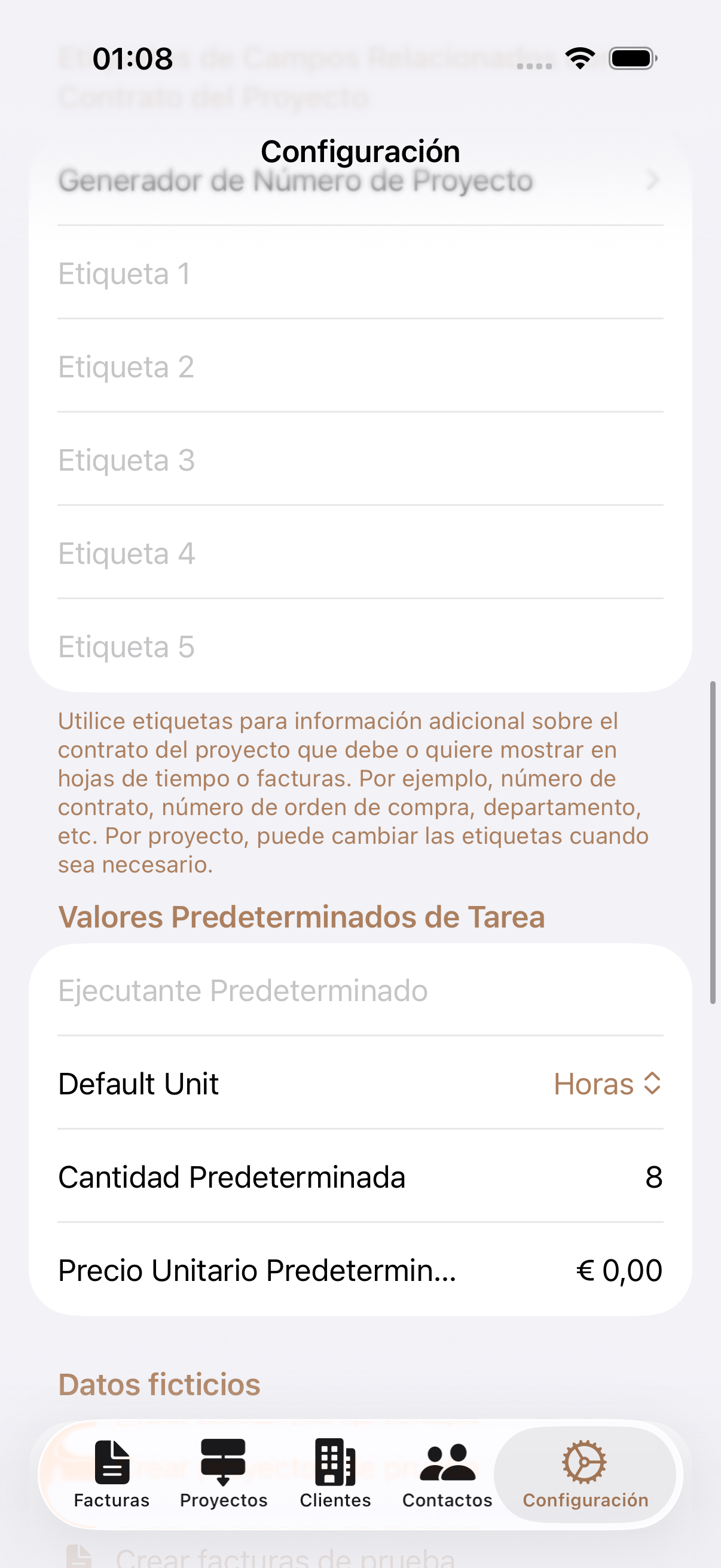Viewport: 721px width, 1568px height.
Task: Tap the Etiqueta 1 input field
Action: [x=360, y=273]
